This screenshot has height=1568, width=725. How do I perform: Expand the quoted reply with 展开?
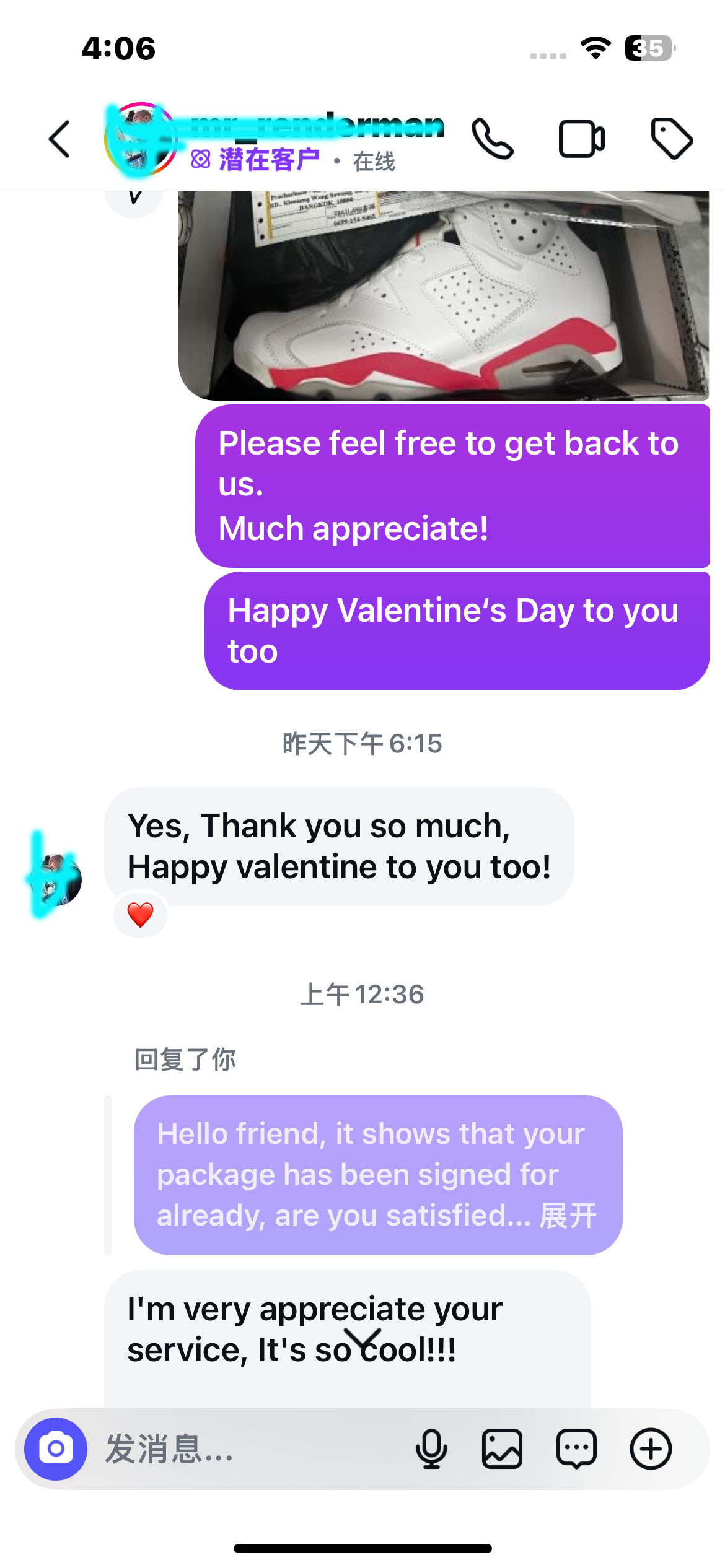point(568,1215)
